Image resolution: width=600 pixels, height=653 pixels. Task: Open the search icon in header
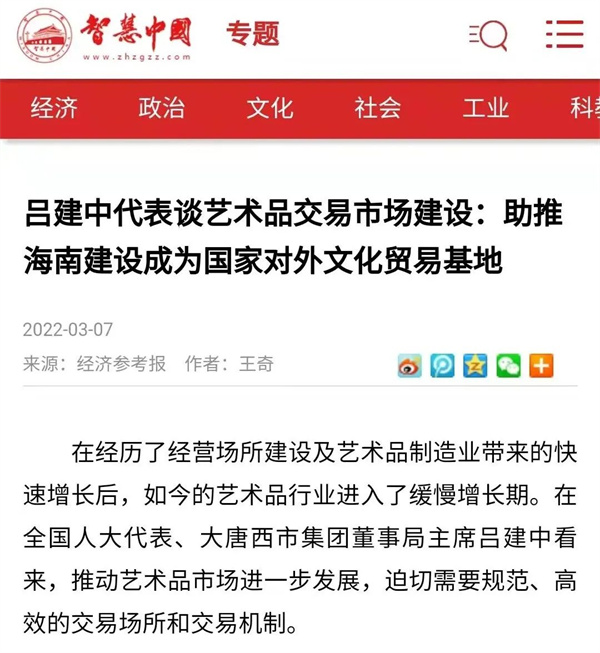[x=488, y=36]
